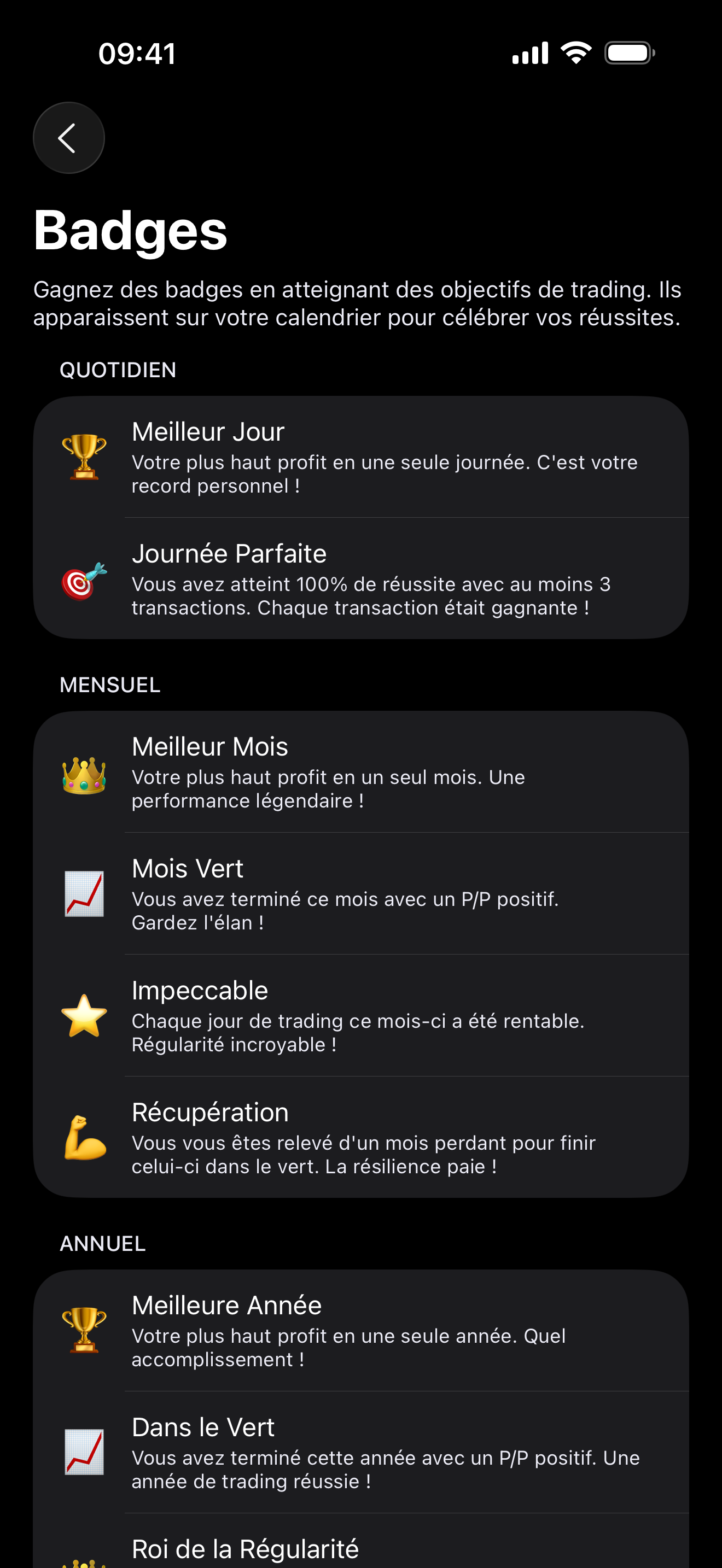Tap the Badges page title
Viewport: 722px width, 1568px height.
click(130, 231)
